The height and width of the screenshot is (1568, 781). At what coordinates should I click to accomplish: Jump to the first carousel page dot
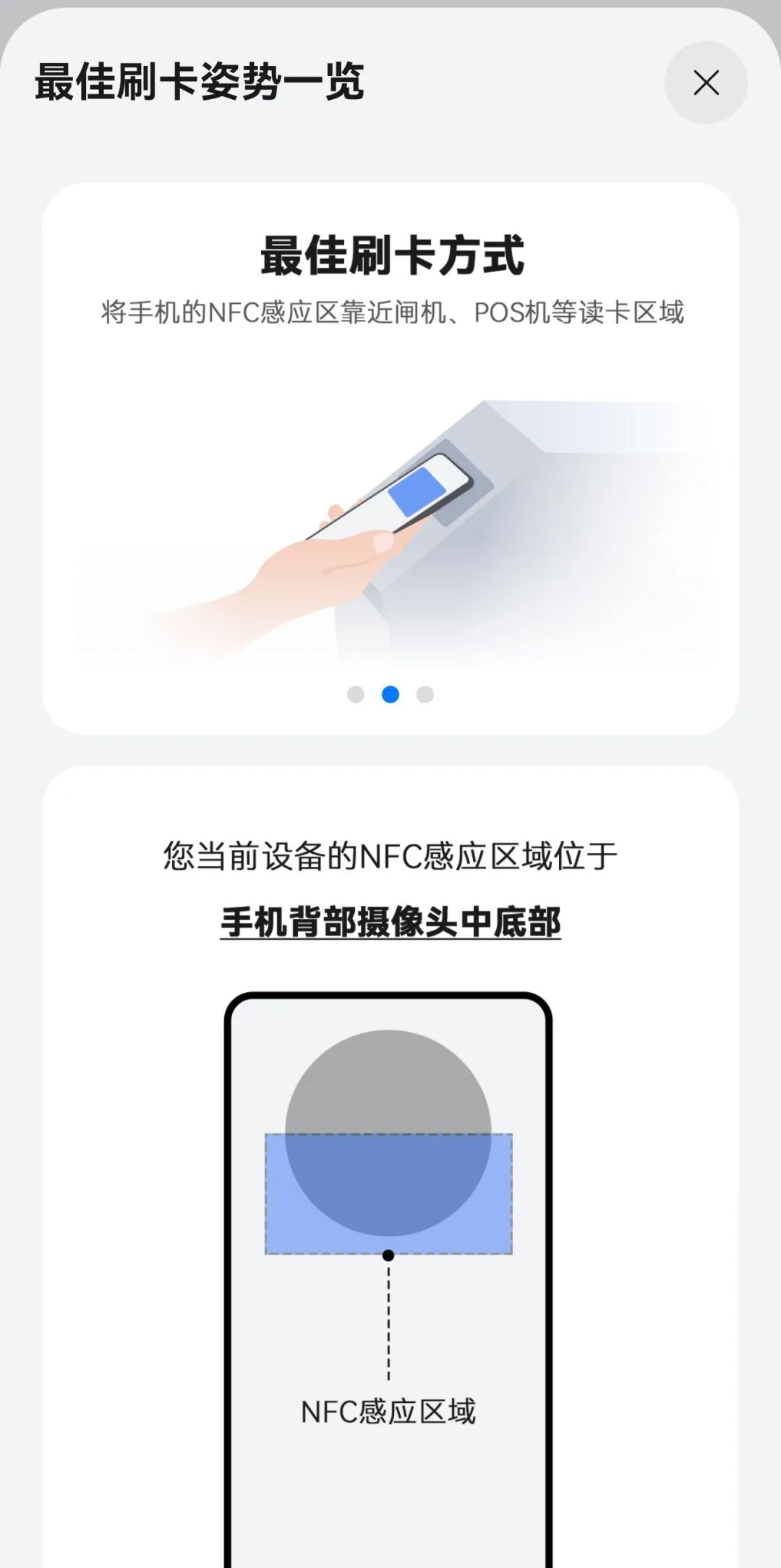pos(356,695)
